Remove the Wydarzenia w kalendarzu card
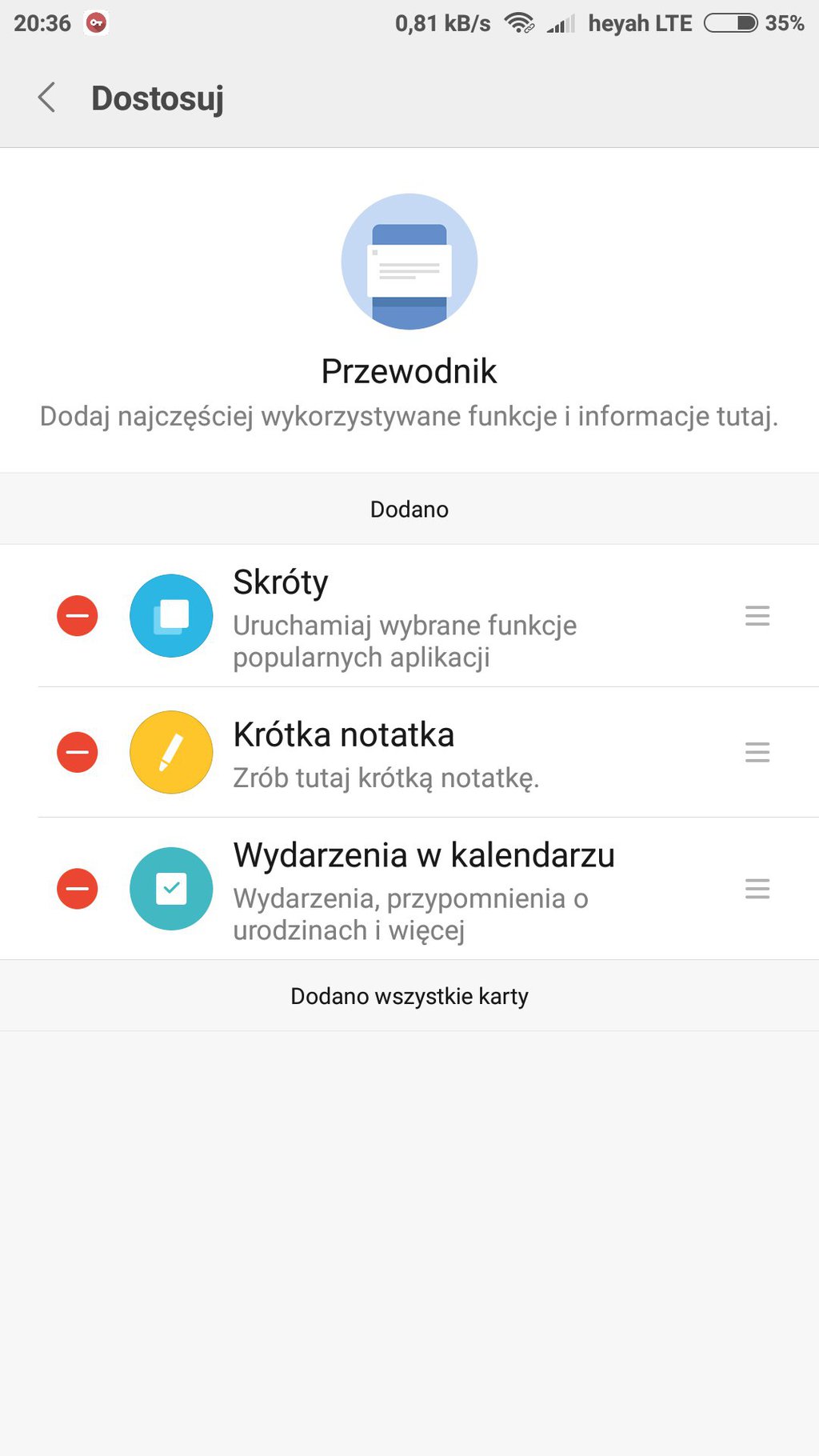This screenshot has height=1456, width=819. click(x=78, y=889)
